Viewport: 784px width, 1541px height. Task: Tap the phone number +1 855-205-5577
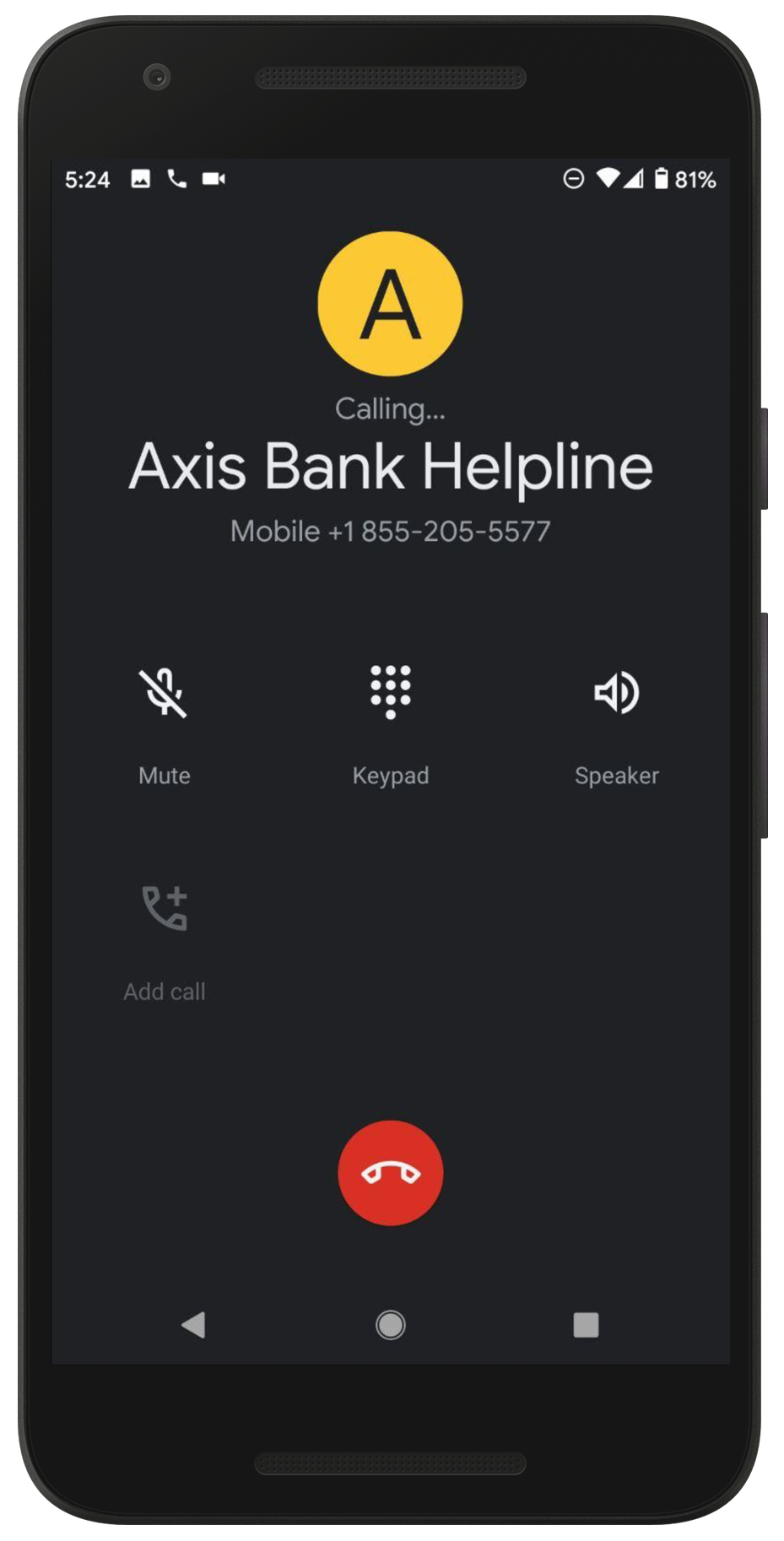(x=390, y=531)
